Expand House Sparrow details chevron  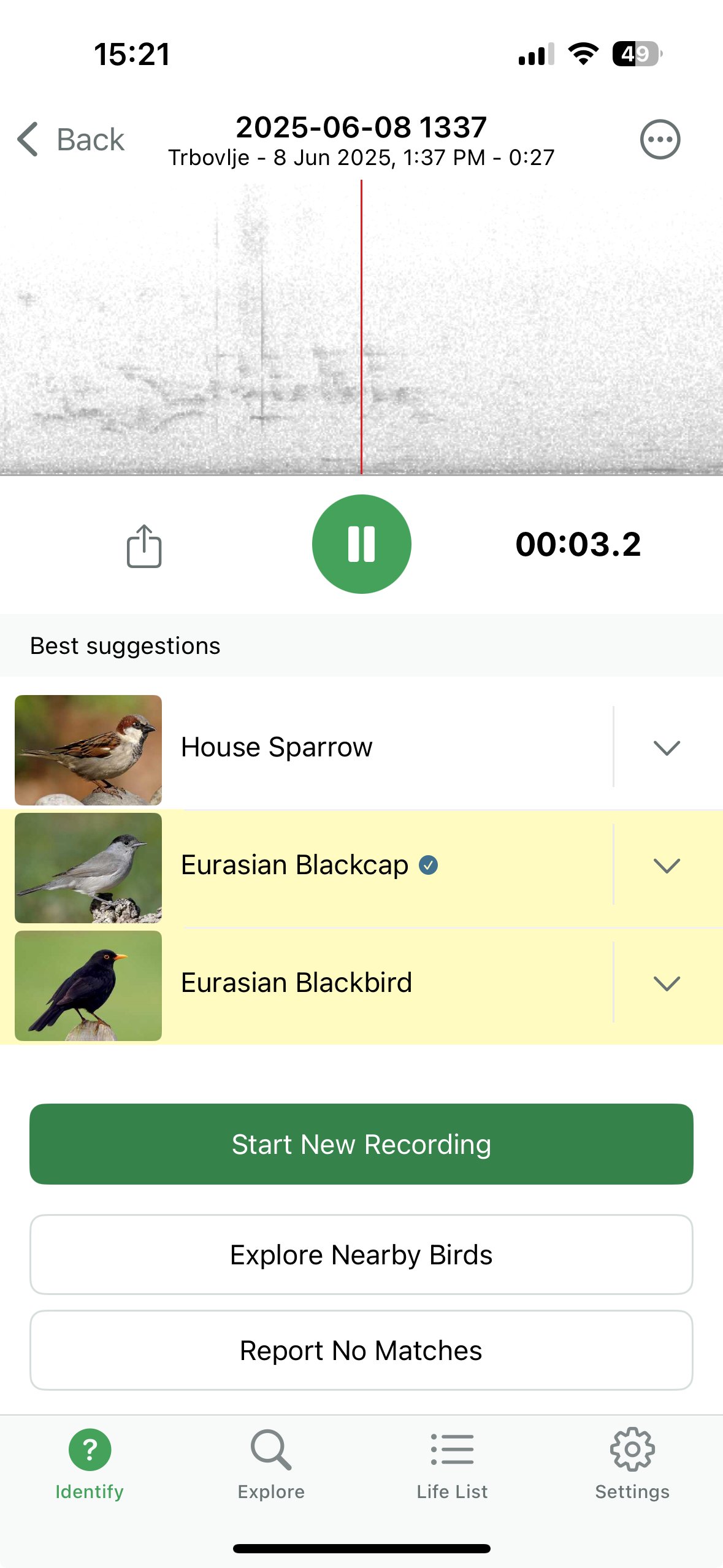667,748
